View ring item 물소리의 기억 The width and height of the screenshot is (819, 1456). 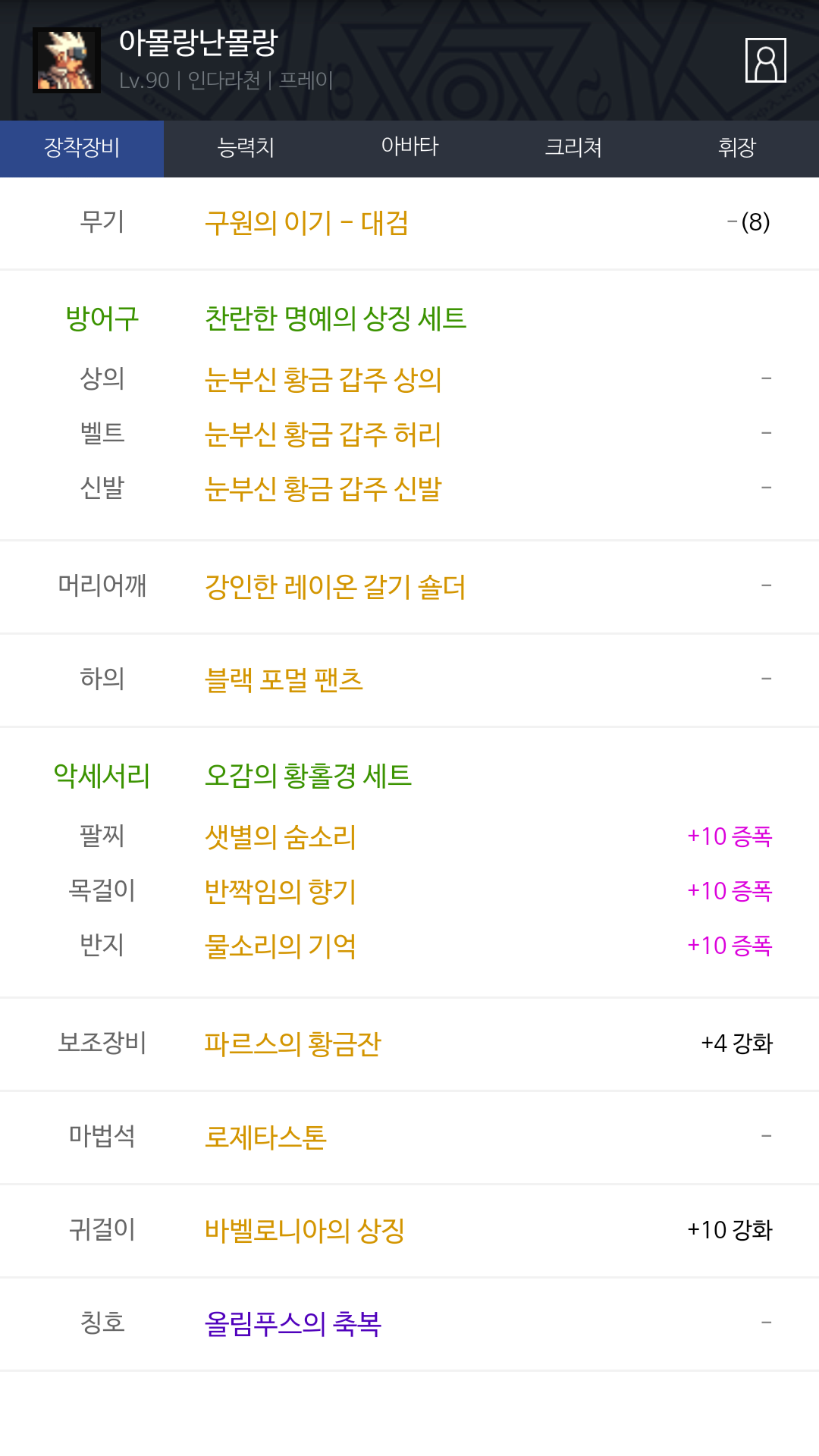pyautogui.click(x=281, y=946)
